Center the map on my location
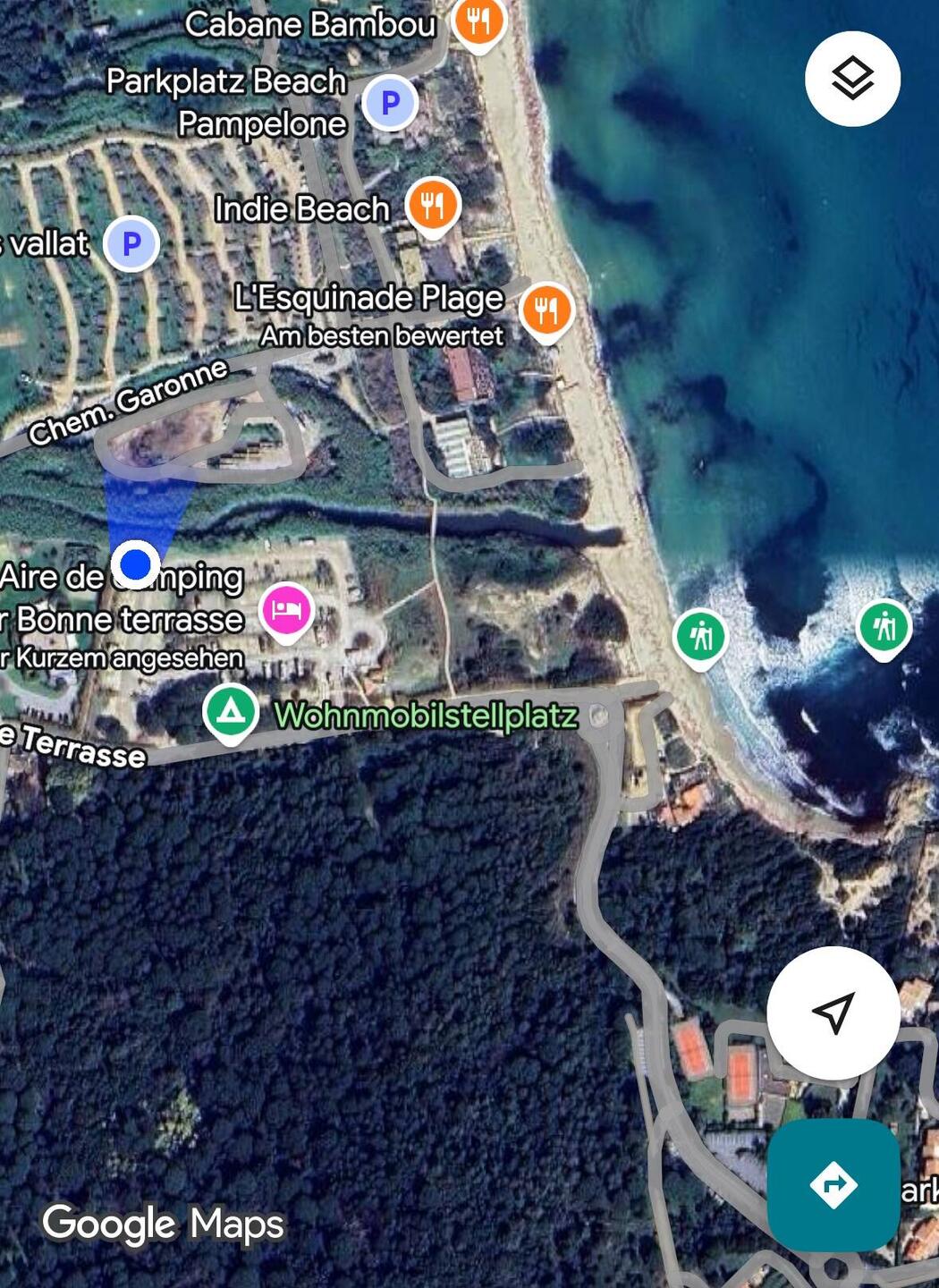Viewport: 939px width, 1288px height. tap(833, 1013)
